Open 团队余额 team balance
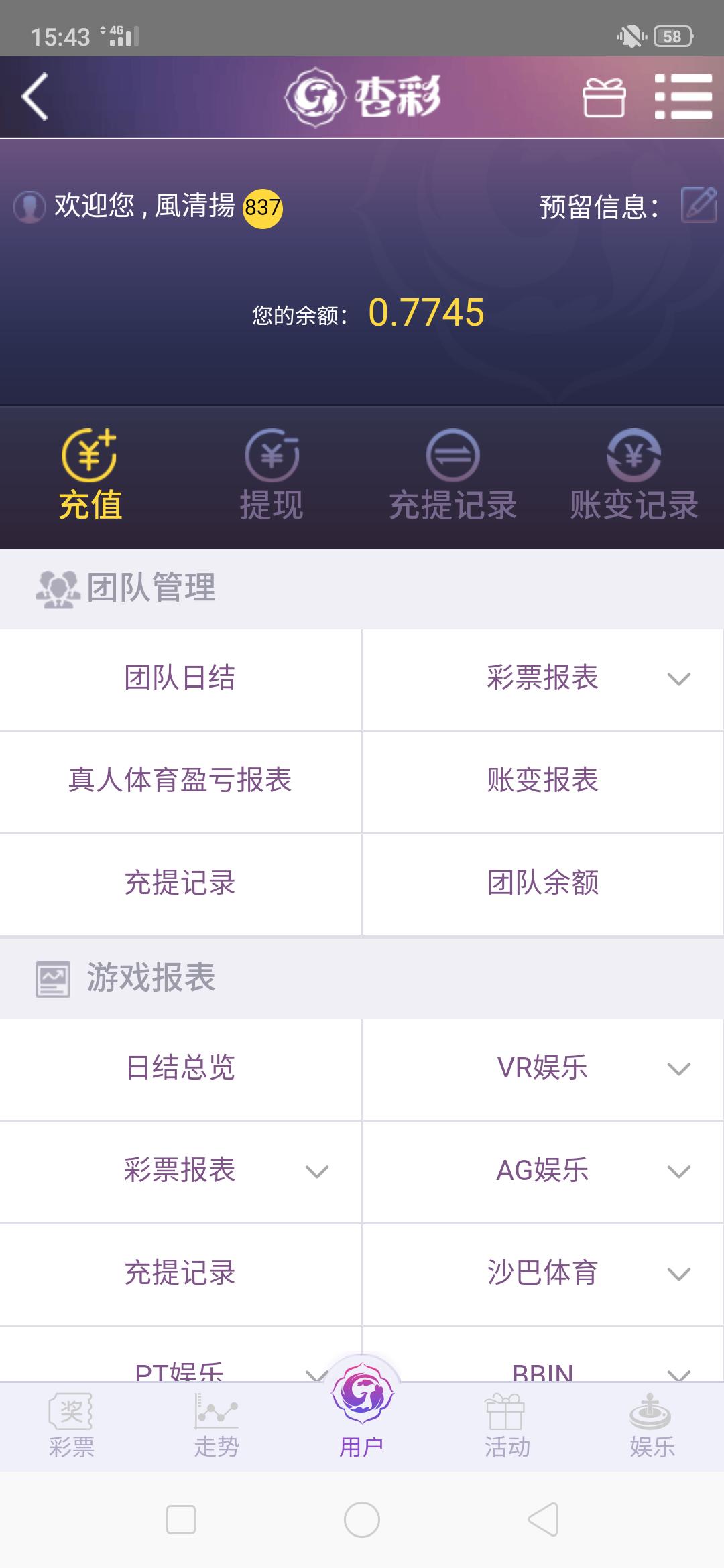 tap(543, 883)
